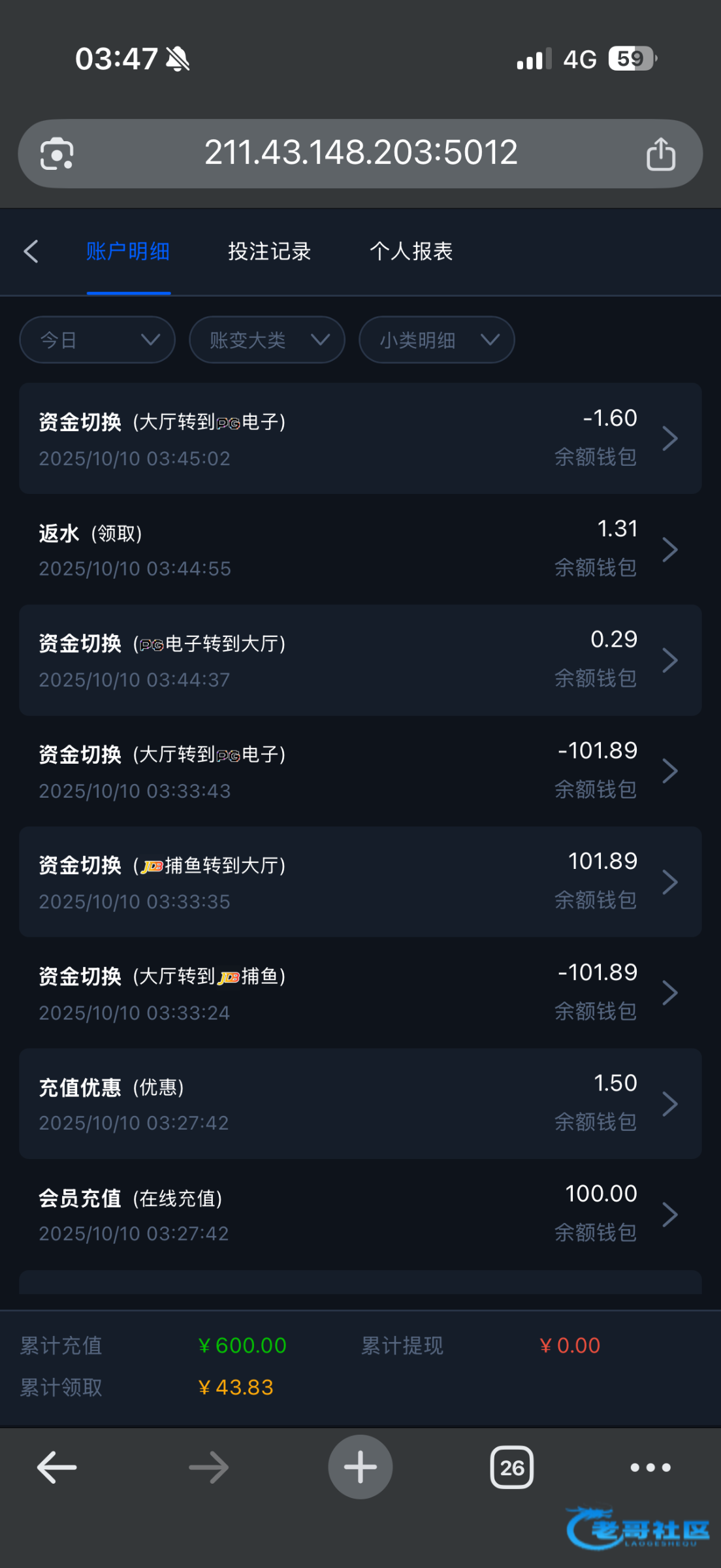Viewport: 721px width, 1568px height.
Task: Open the 捕鱼转到大厅 101.89 record
Action: [360, 882]
